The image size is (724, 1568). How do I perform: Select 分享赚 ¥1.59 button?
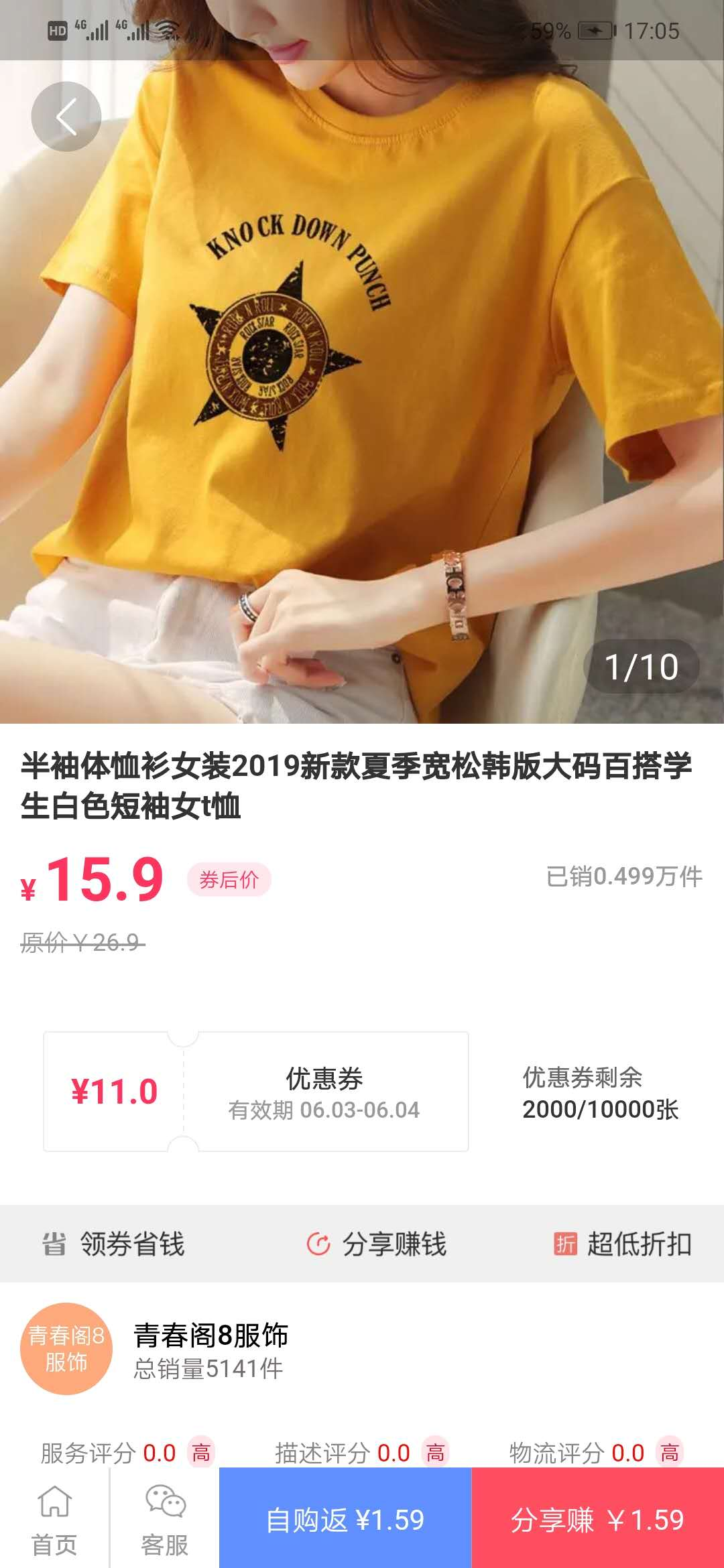click(x=597, y=1520)
